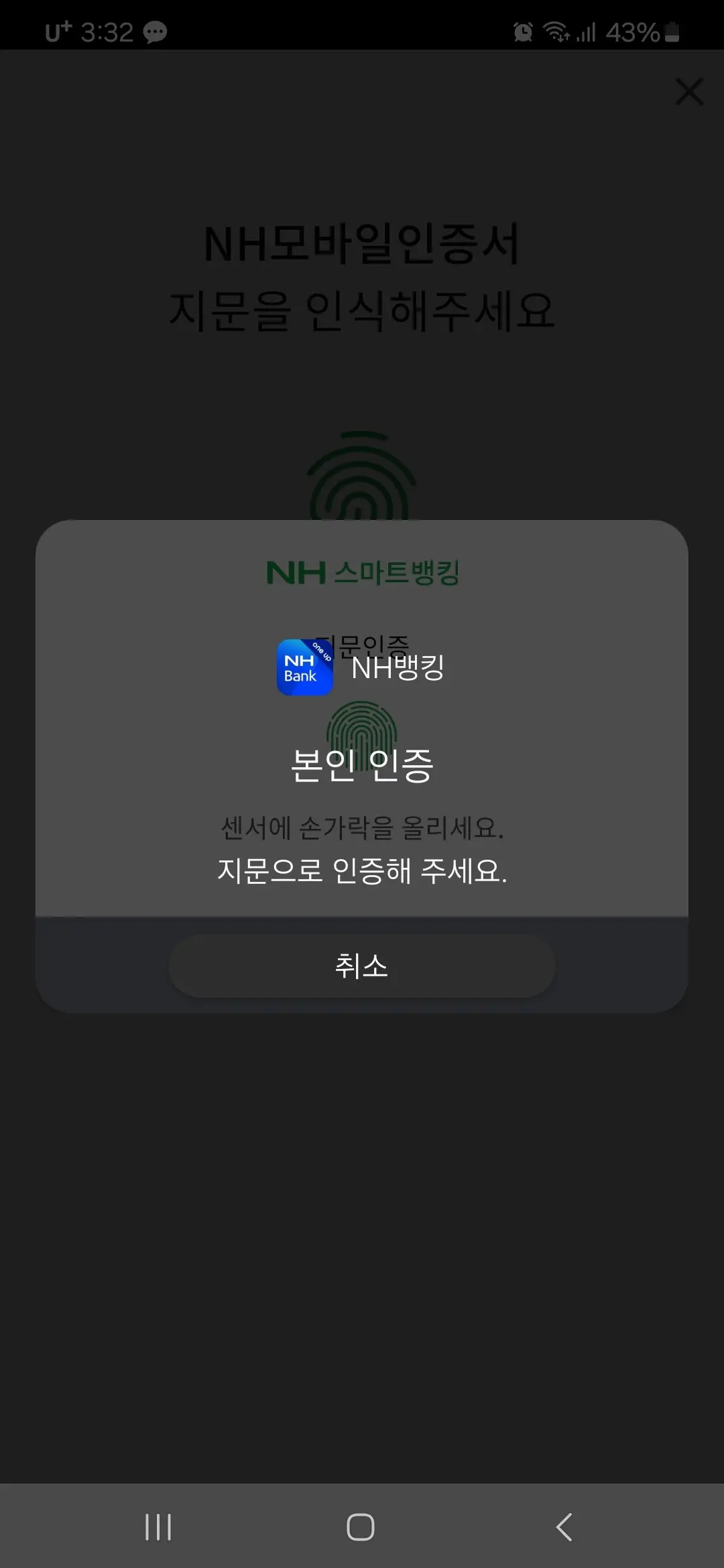
Task: Tap the 지문인증 heading behind the dialog
Action: 364,642
